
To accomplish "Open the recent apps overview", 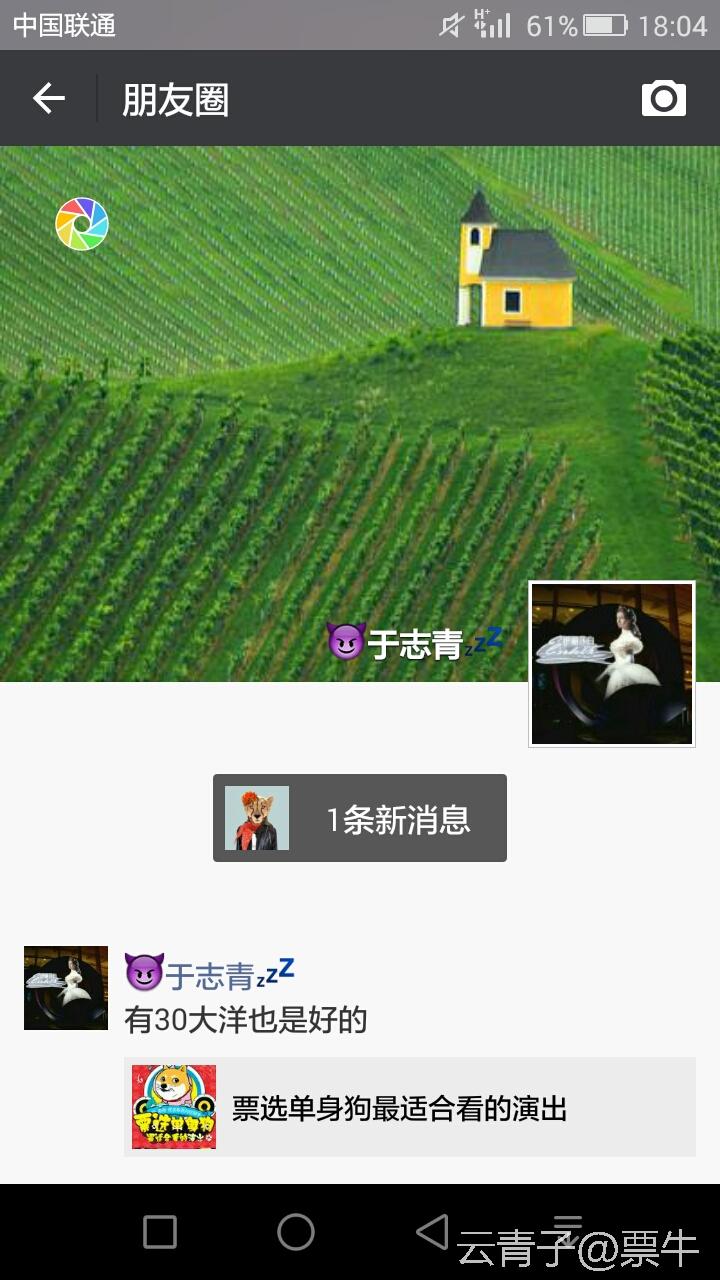I will point(160,1232).
